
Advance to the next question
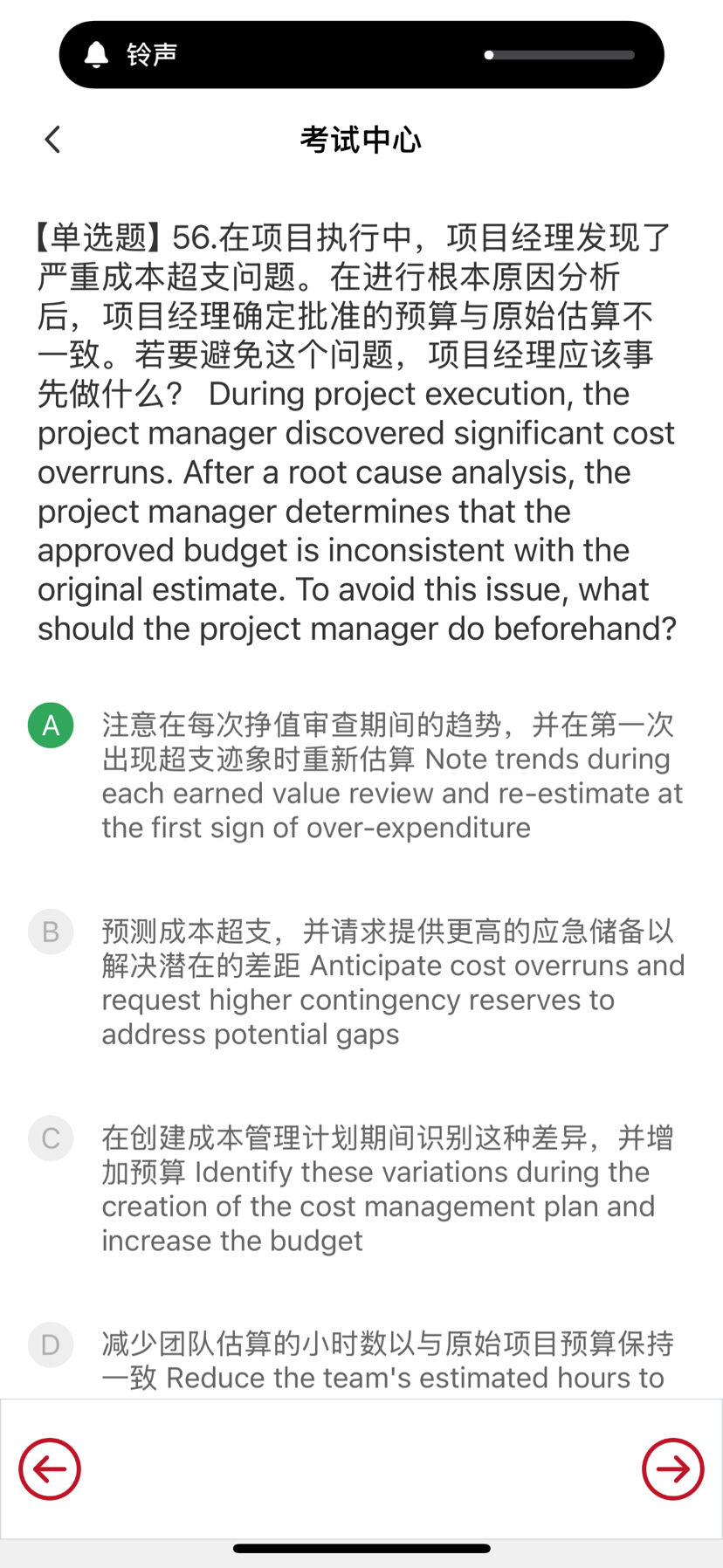pos(673,1469)
